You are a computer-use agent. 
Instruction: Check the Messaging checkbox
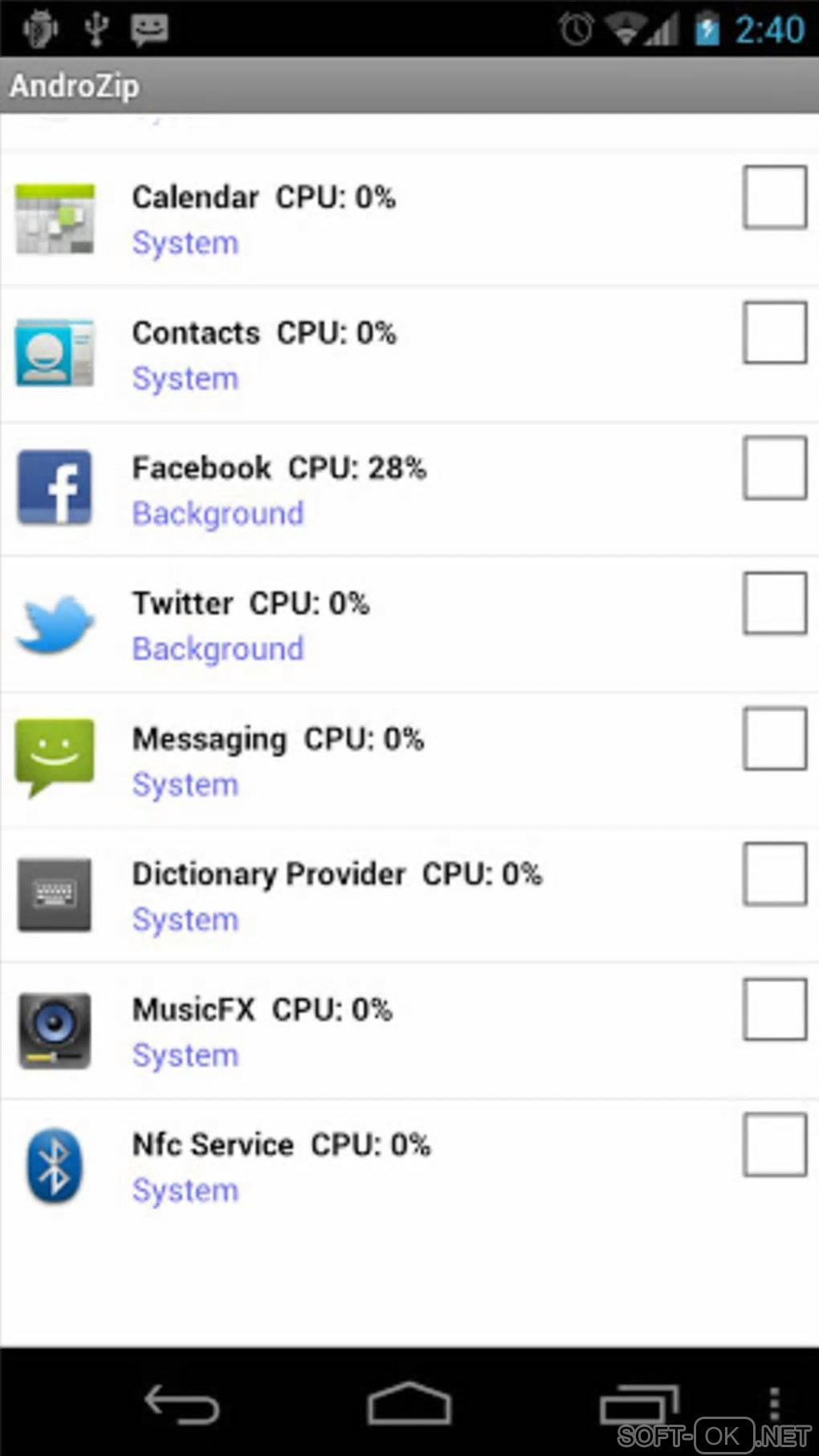pyautogui.click(x=774, y=739)
